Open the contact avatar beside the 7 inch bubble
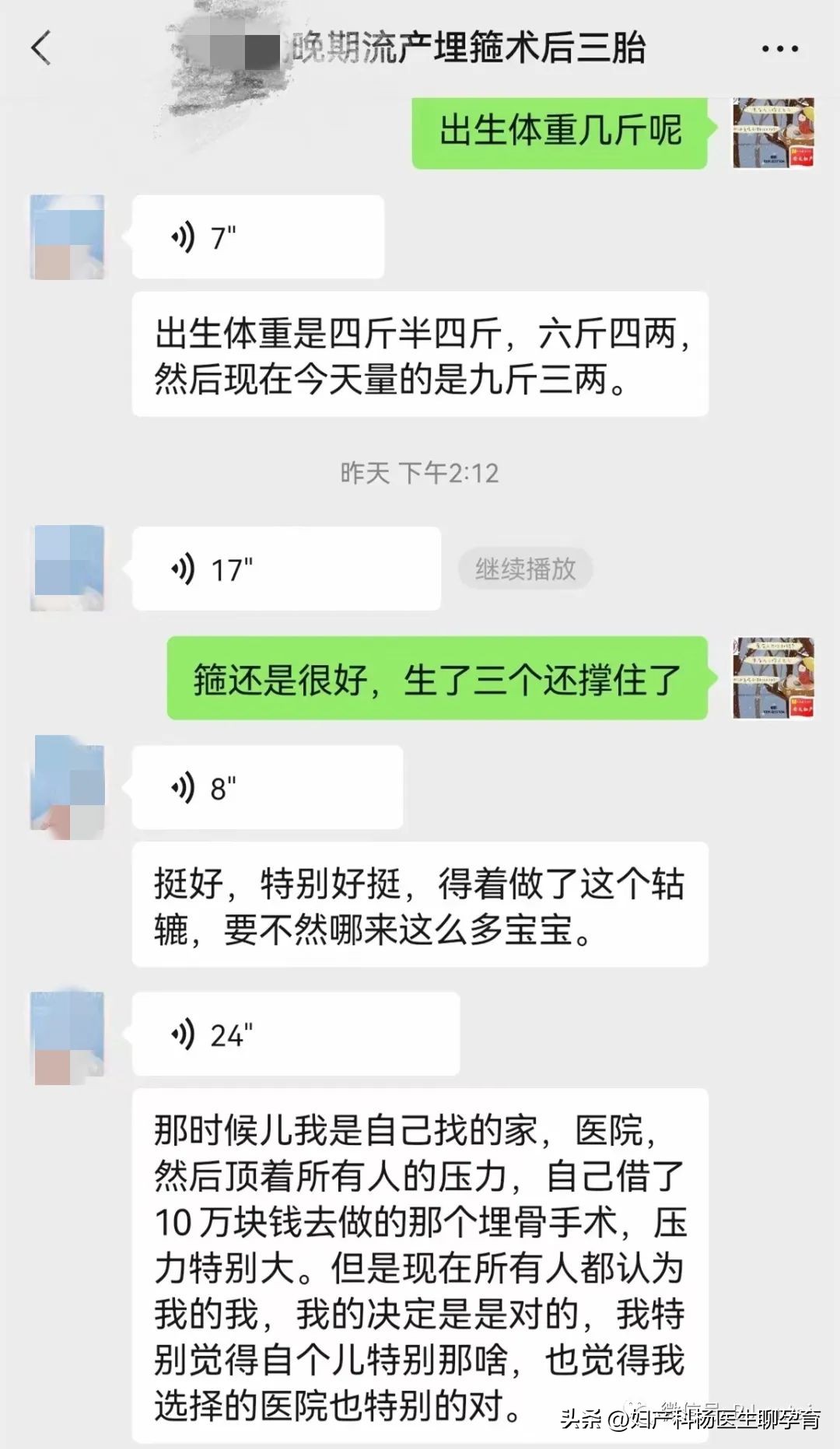This screenshot has width=840, height=1449. point(66,236)
